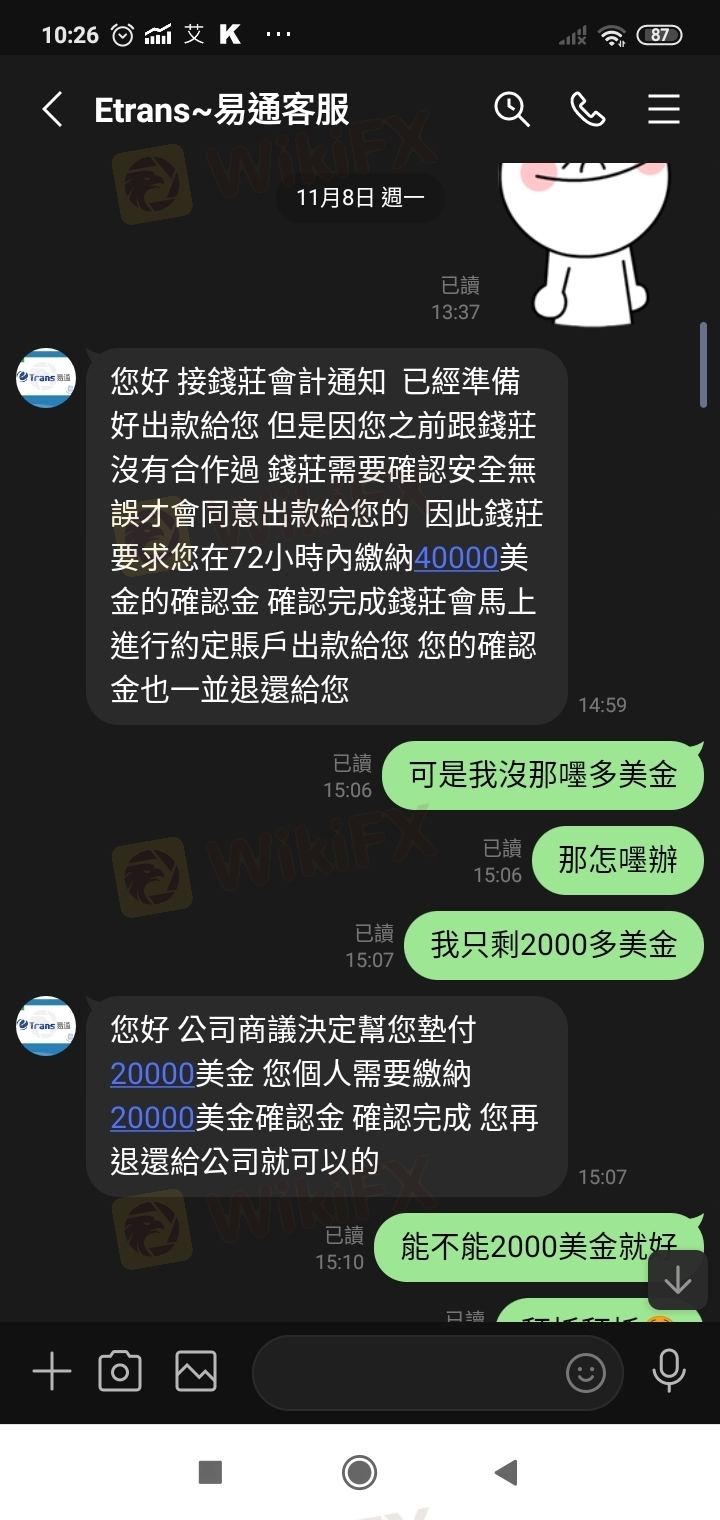This screenshot has height=1520, width=720.
Task: Open the plus attachment menu
Action: point(52,1372)
